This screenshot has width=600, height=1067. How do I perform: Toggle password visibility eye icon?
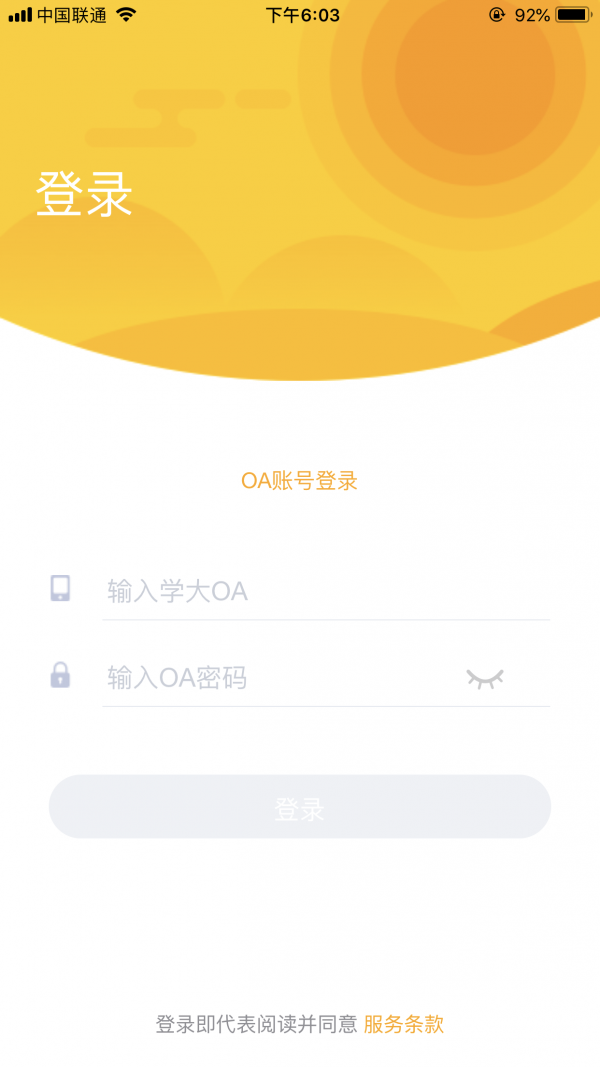pyautogui.click(x=485, y=679)
